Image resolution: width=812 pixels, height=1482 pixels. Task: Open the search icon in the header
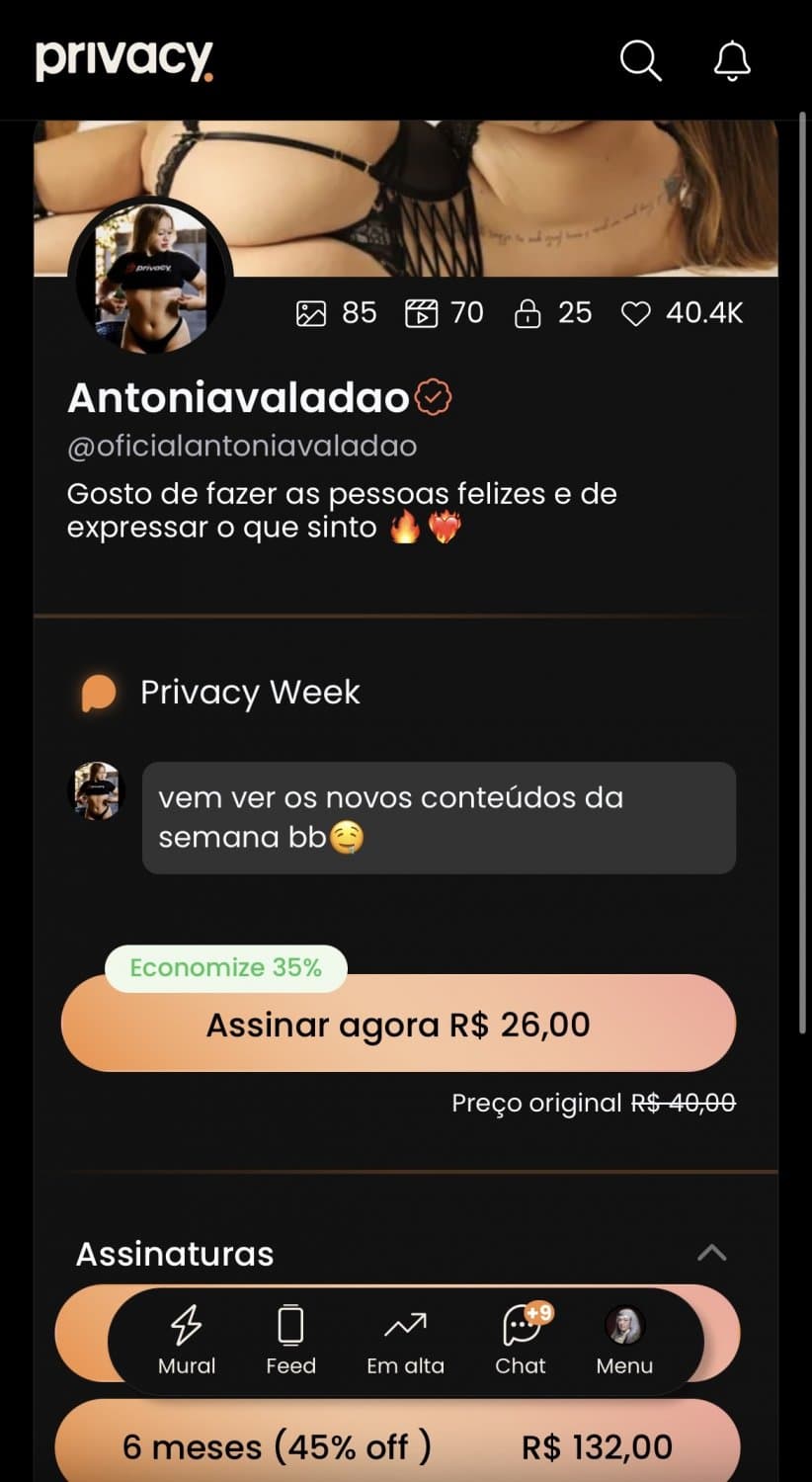pyautogui.click(x=640, y=60)
